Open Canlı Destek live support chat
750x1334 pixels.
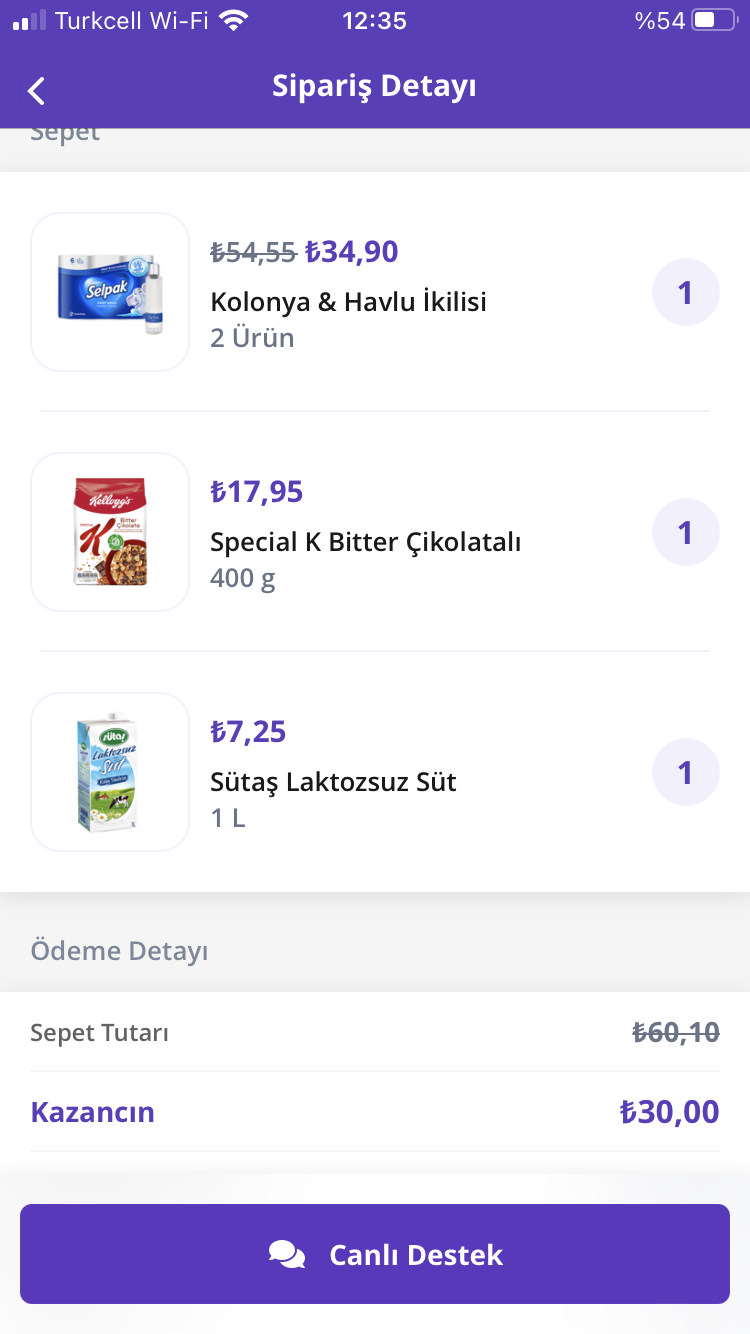coord(375,1254)
